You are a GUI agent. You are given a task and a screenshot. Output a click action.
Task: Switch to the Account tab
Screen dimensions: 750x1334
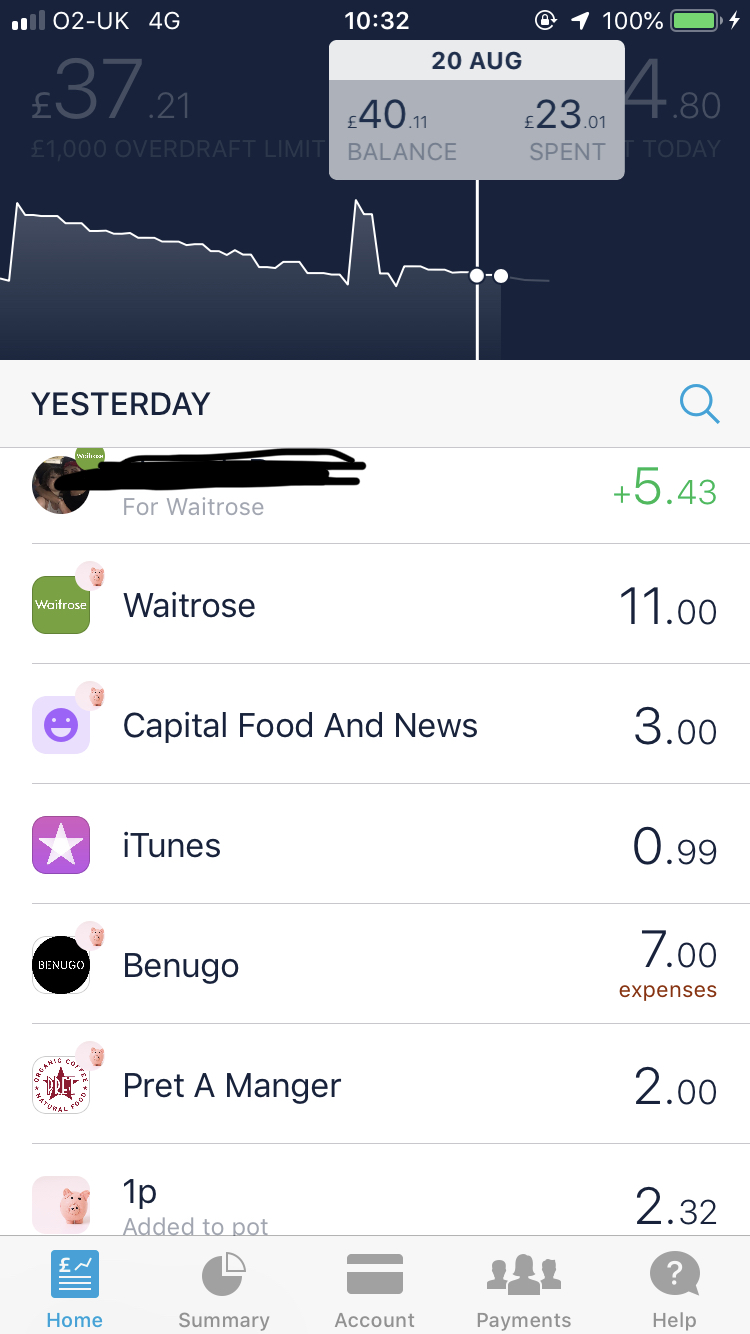click(x=375, y=1290)
